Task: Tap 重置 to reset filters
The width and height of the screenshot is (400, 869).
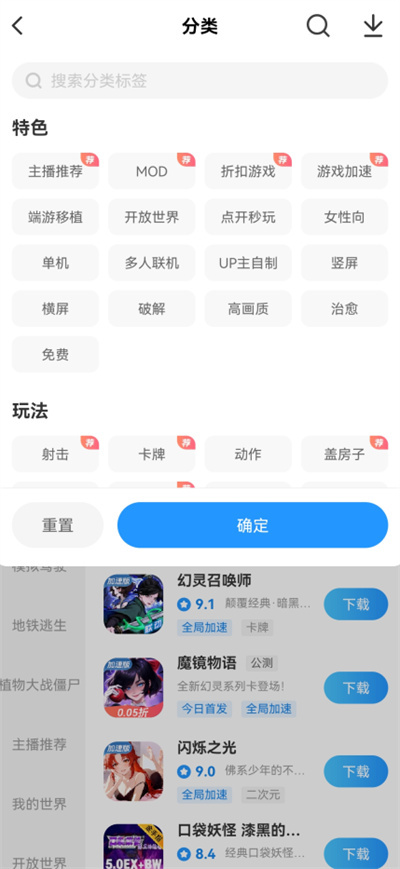Action: pyautogui.click(x=58, y=525)
